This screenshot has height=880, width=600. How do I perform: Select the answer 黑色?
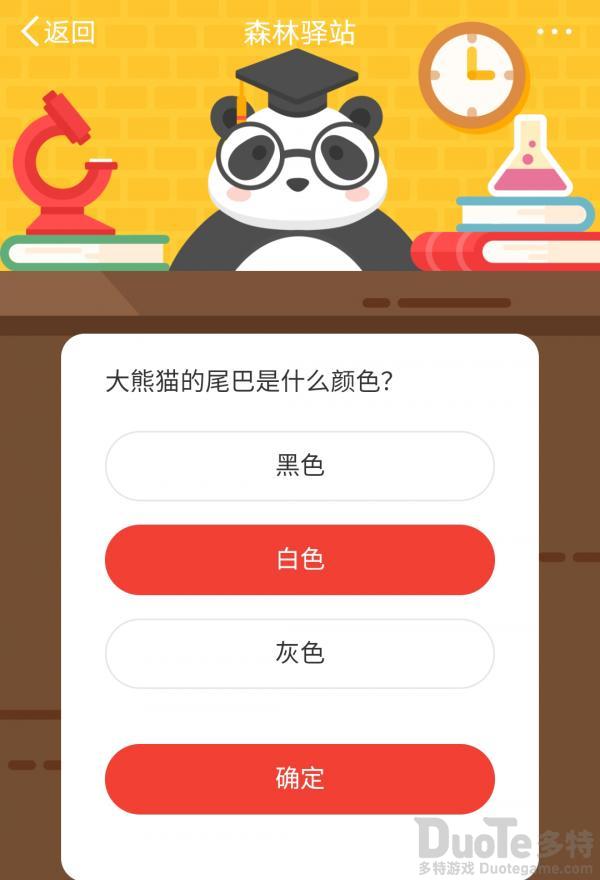pos(300,466)
